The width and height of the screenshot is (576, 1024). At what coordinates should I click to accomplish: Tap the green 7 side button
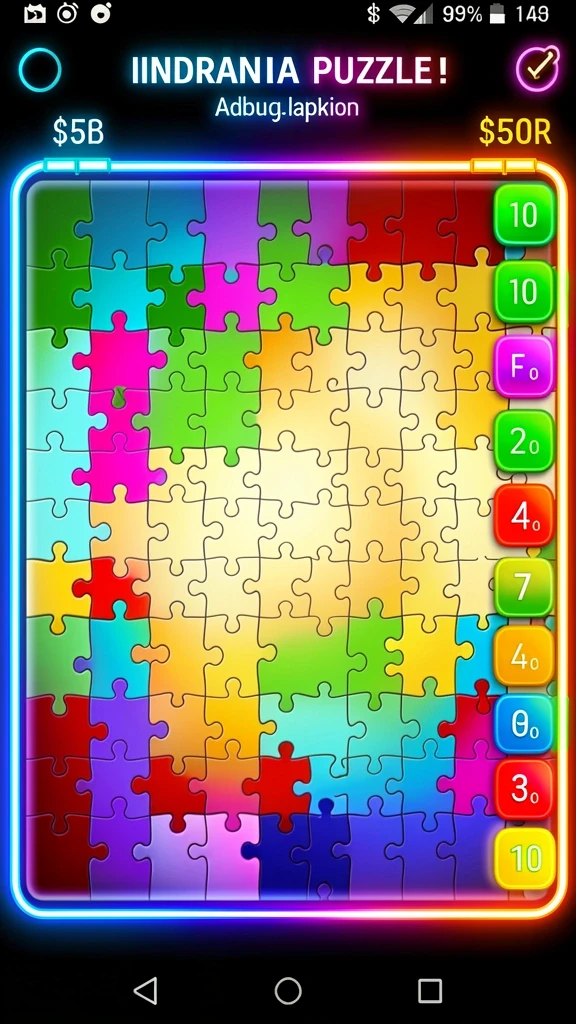pos(524,587)
